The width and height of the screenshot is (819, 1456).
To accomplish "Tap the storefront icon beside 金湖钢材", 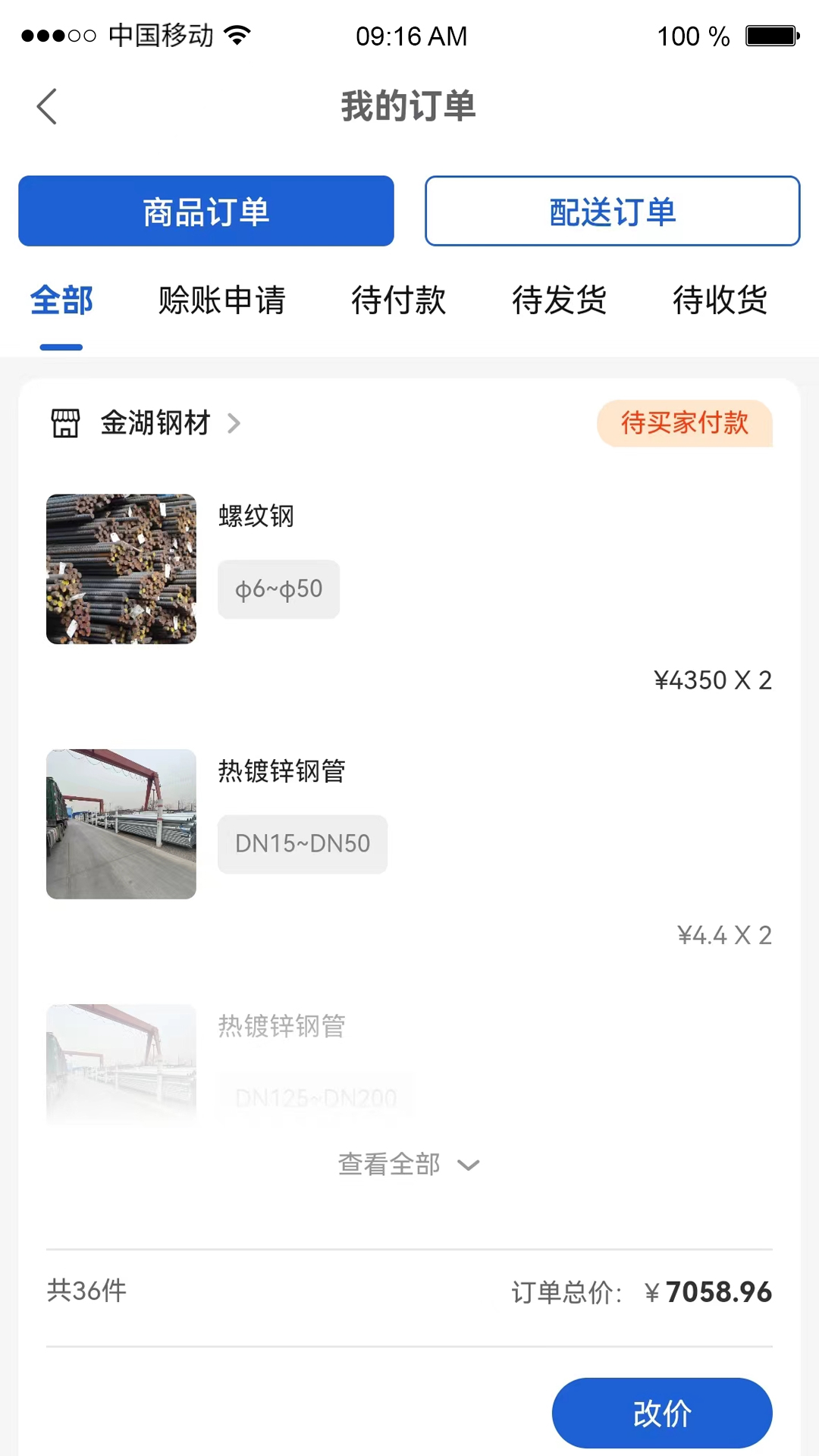I will click(x=64, y=424).
